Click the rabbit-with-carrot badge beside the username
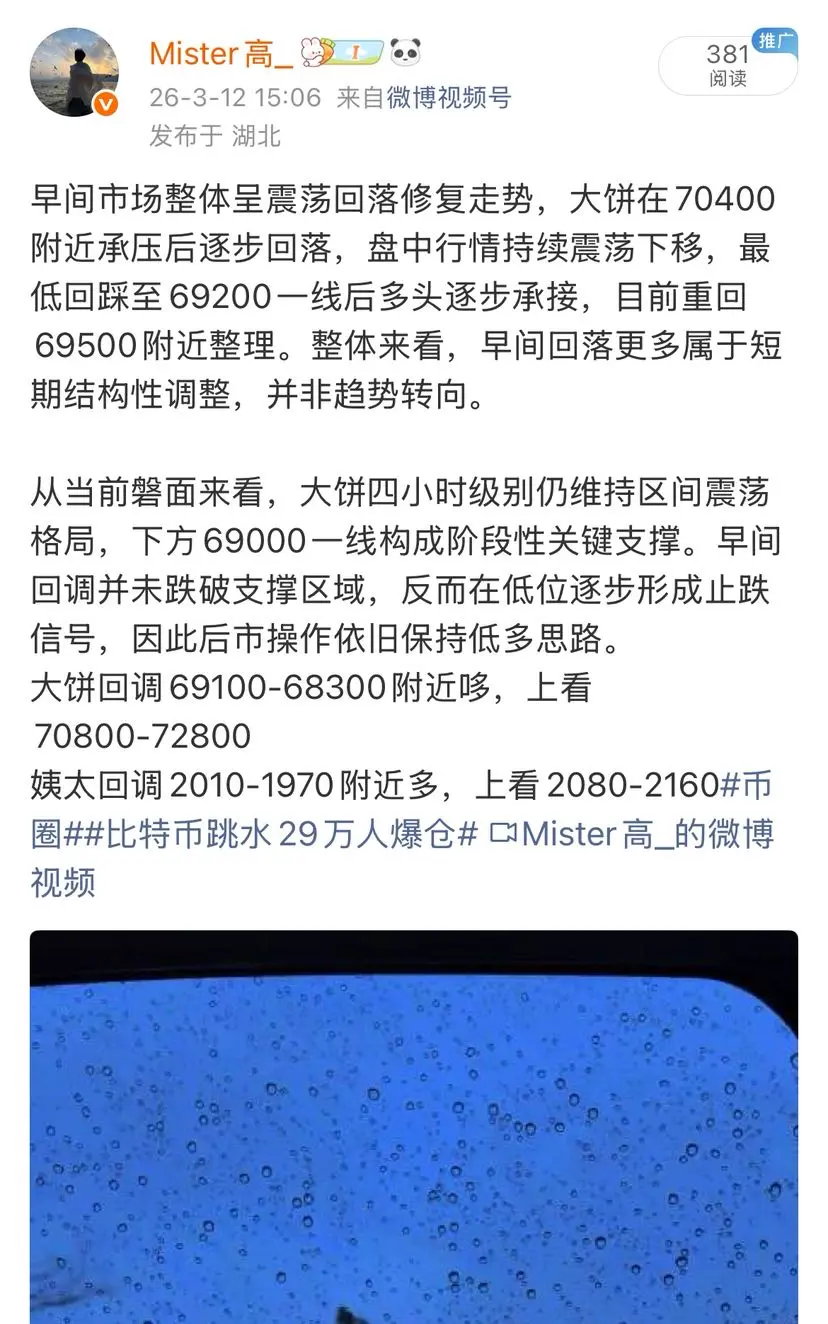Screen dimensions: 828x1324 coord(315,51)
